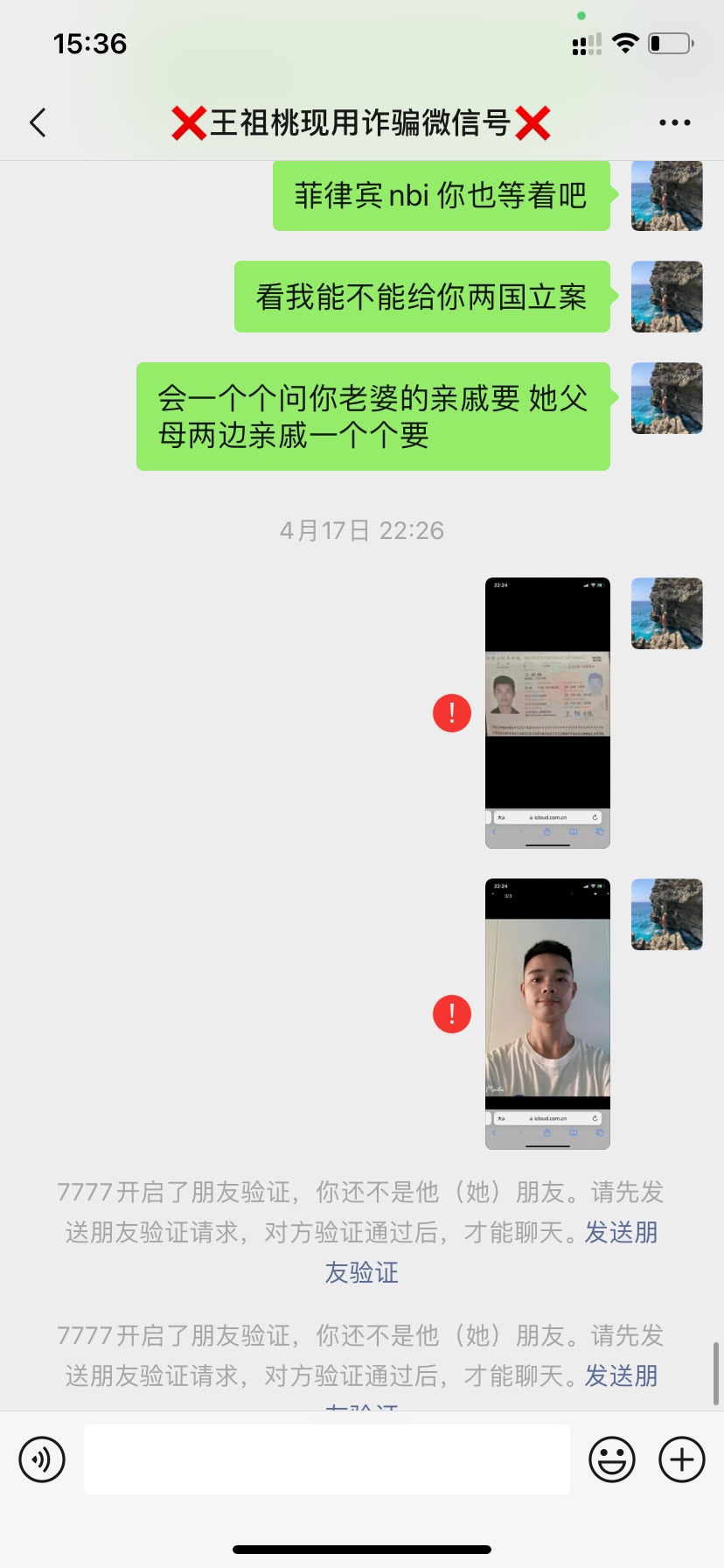The height and width of the screenshot is (1568, 724).
Task: Resend the failed selfie image message
Action: [x=452, y=1014]
